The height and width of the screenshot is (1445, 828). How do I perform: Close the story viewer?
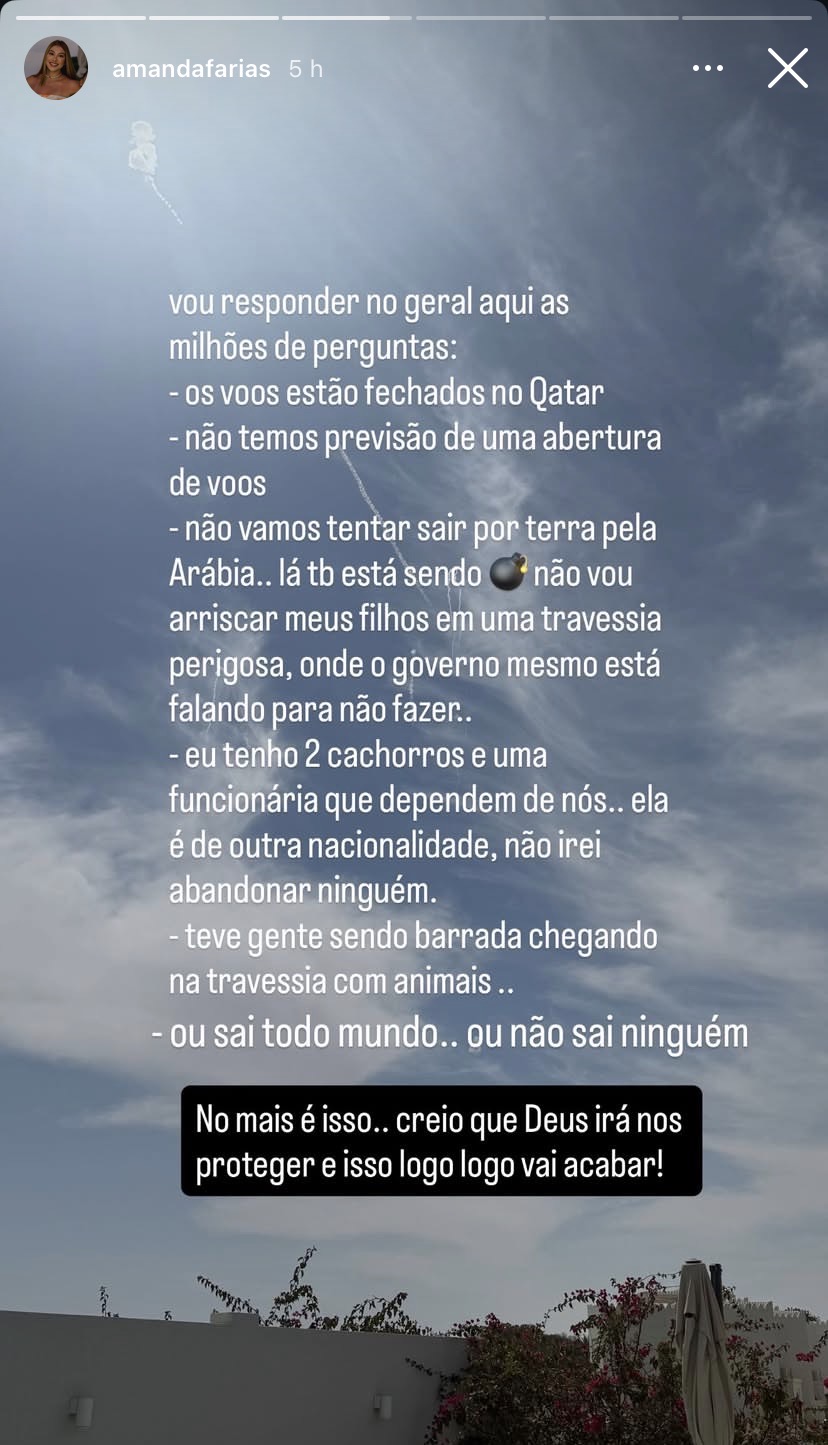pos(787,68)
